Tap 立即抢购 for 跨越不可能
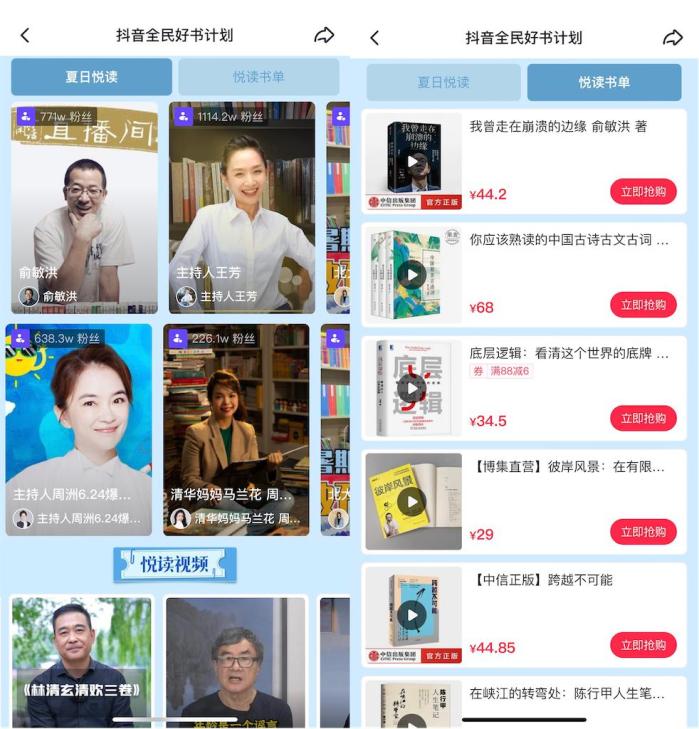The width and height of the screenshot is (699, 729). [643, 645]
